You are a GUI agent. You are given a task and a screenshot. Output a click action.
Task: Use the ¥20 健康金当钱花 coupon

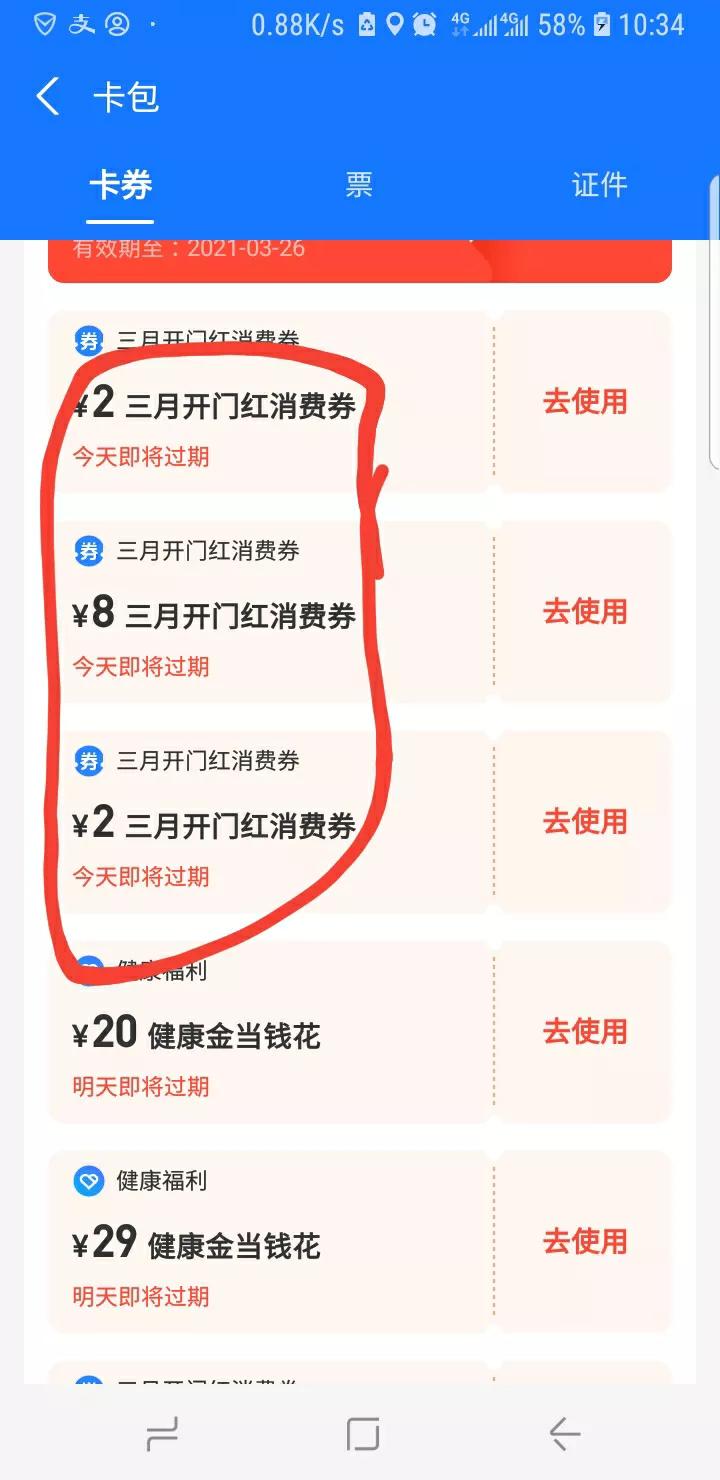tap(585, 1032)
